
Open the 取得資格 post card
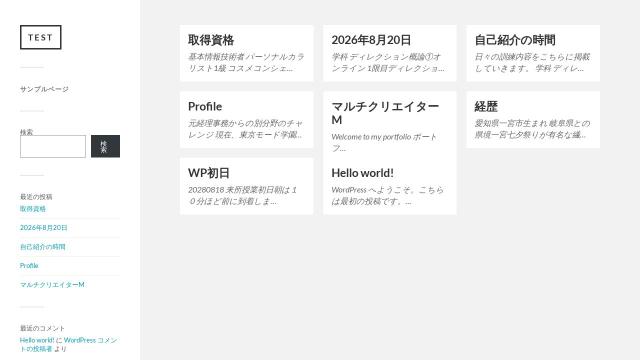pyautogui.click(x=247, y=53)
